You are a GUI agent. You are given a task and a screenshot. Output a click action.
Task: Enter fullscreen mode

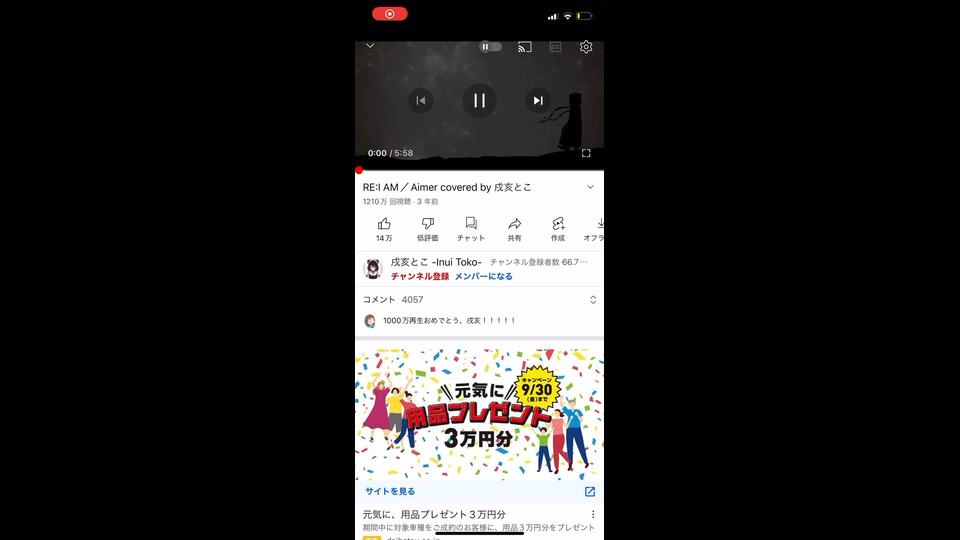[x=586, y=153]
